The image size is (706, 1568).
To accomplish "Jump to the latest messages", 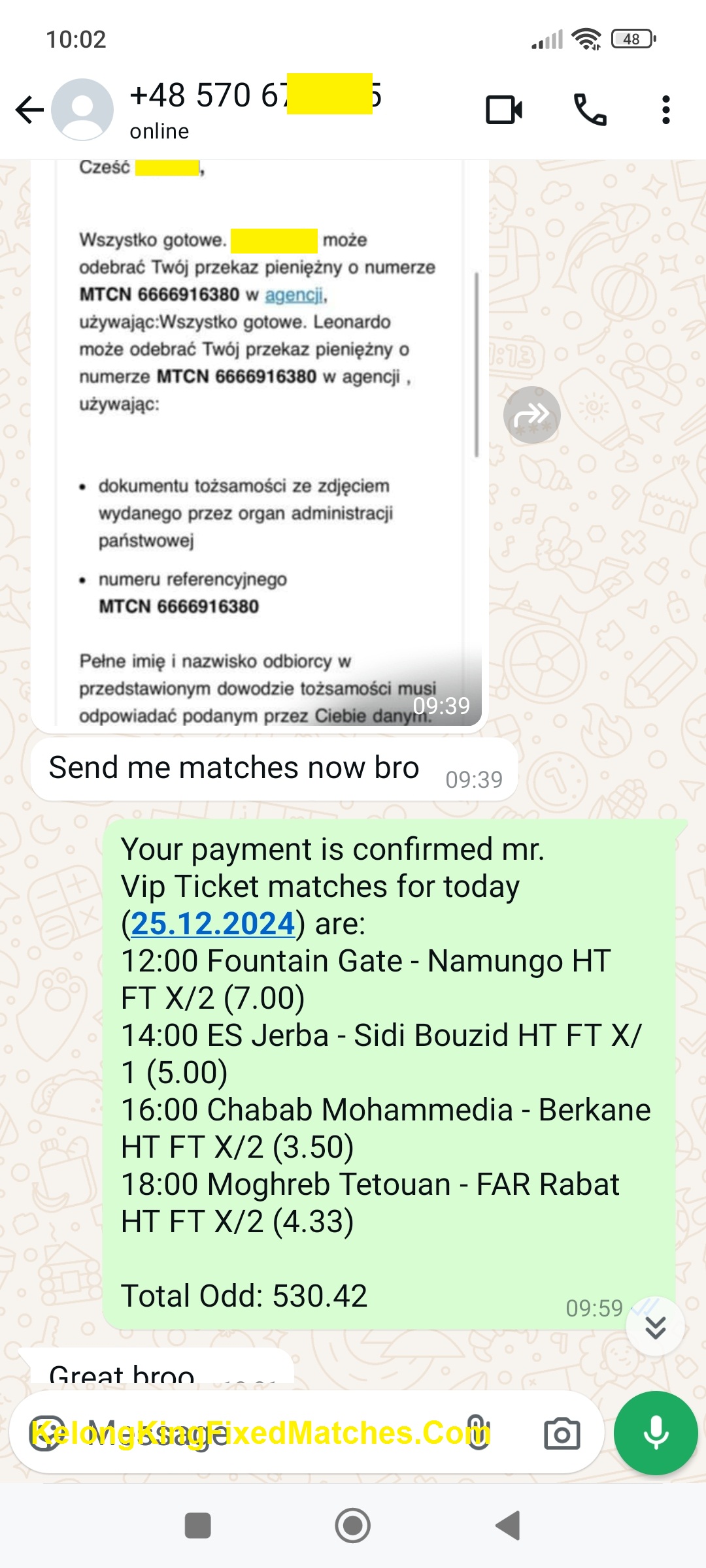I will pyautogui.click(x=655, y=1326).
